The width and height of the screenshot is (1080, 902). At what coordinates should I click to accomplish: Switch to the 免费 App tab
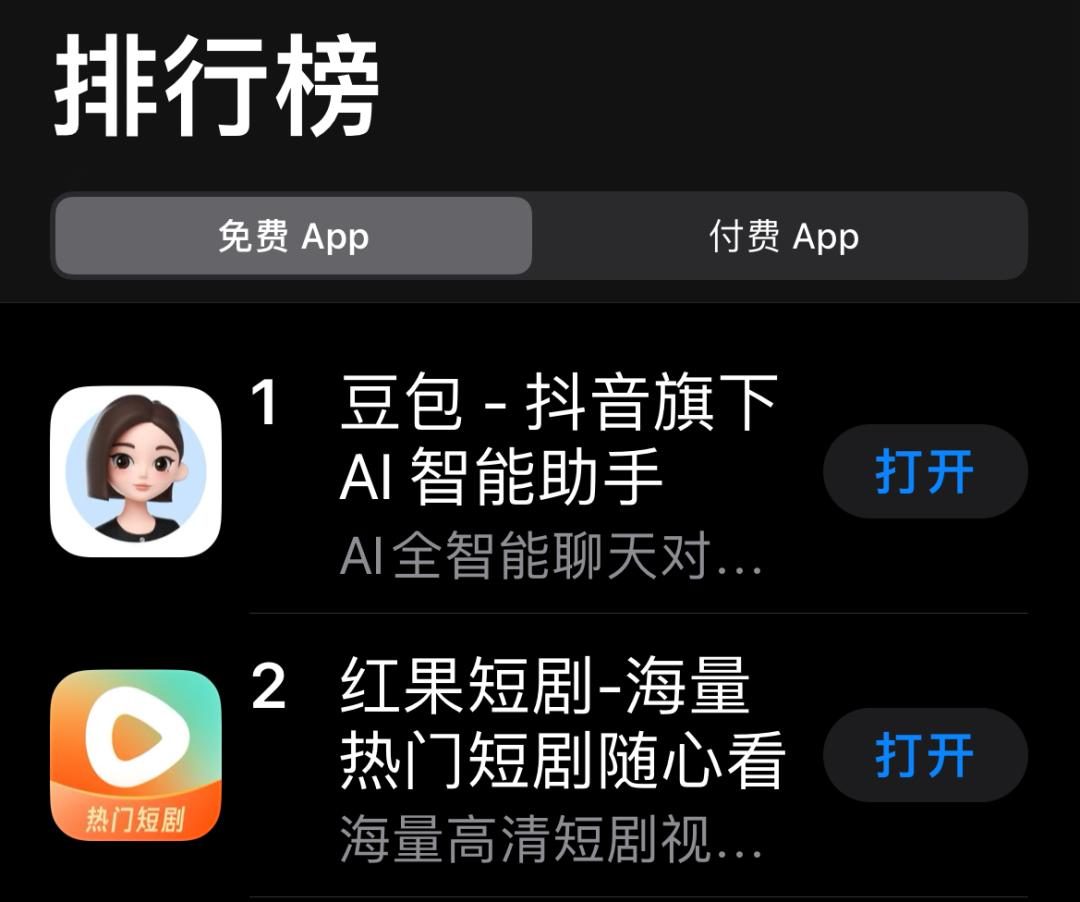(x=293, y=237)
